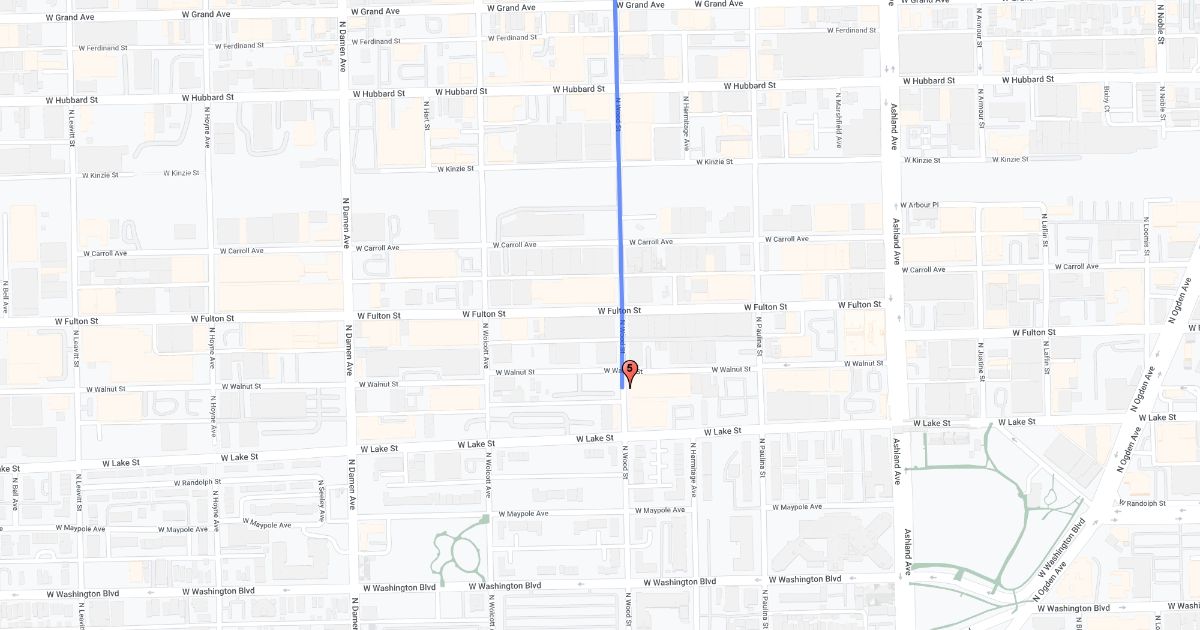Viewport: 1200px width, 630px height.
Task: Tap the red map marker numbered 5
Action: [630, 371]
